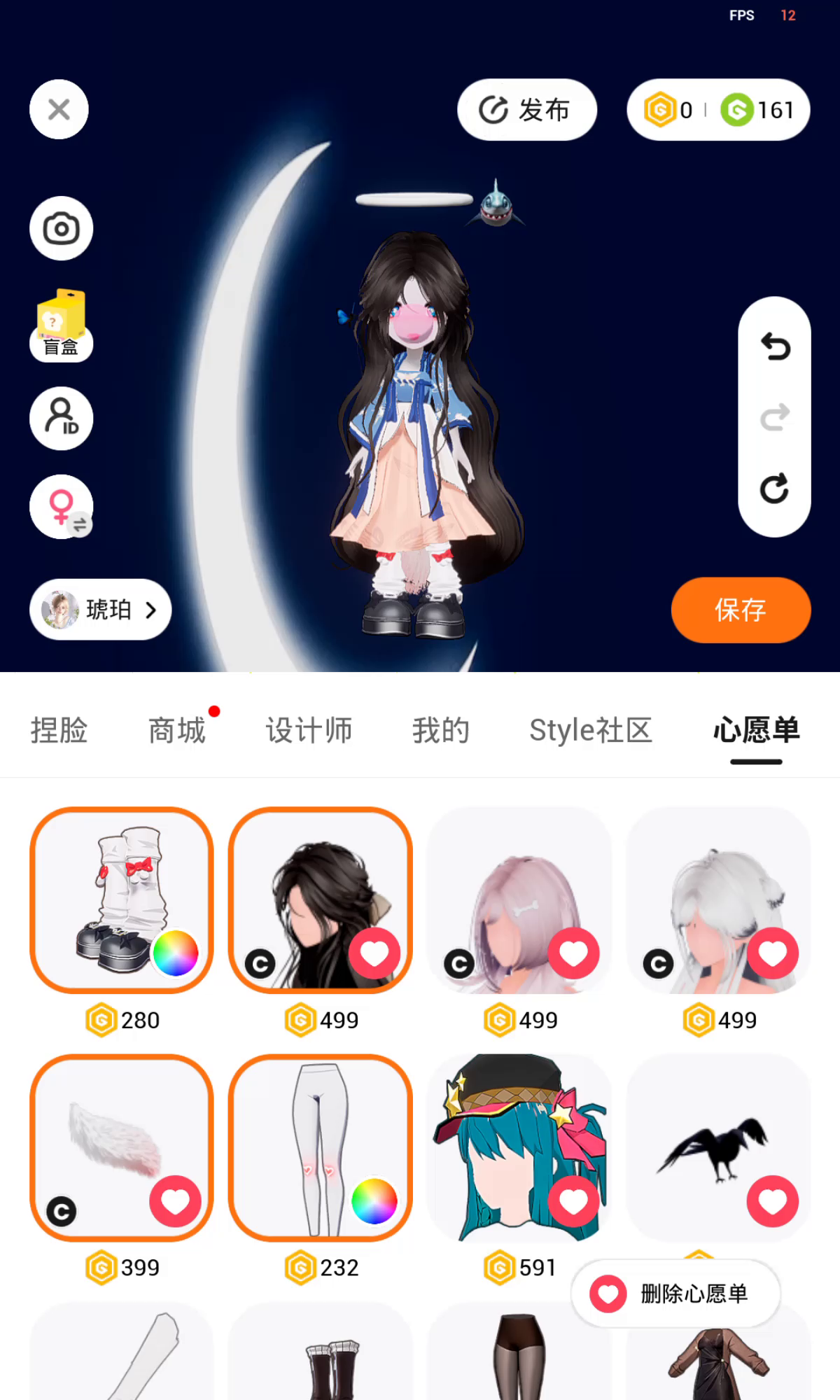Viewport: 840px width, 1400px height.
Task: Close the avatar editor
Action: coord(59,109)
